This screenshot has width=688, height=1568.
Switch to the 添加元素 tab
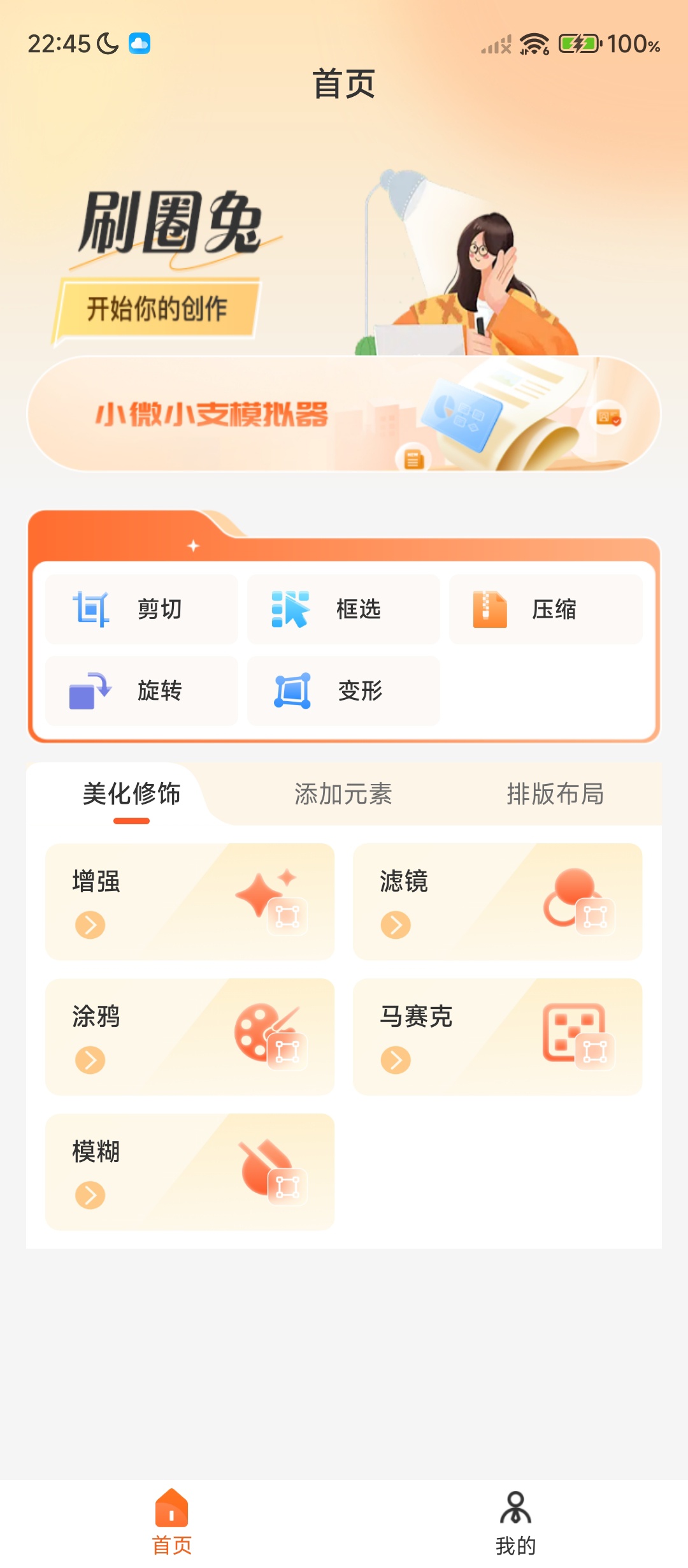pos(343,794)
